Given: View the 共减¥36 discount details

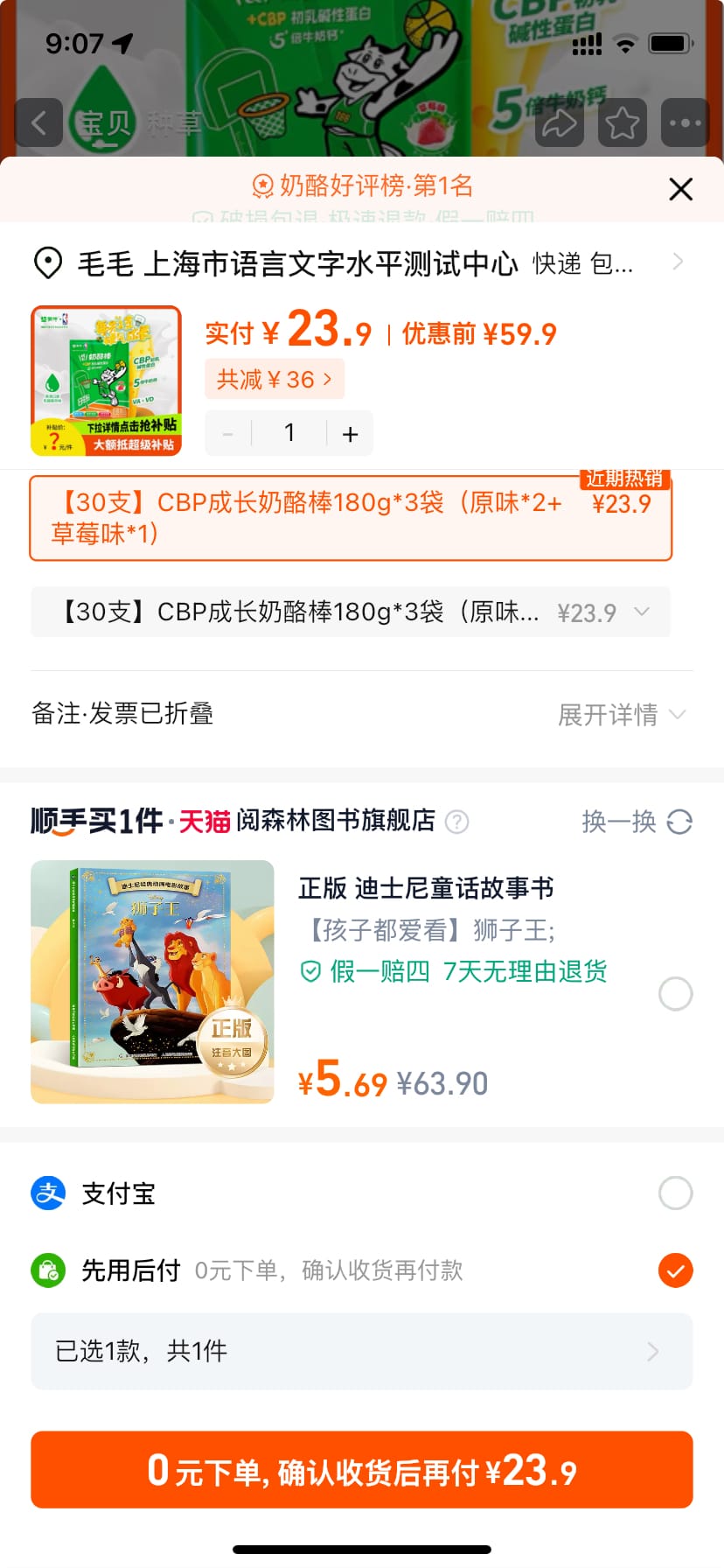Looking at the screenshot, I should click(274, 380).
